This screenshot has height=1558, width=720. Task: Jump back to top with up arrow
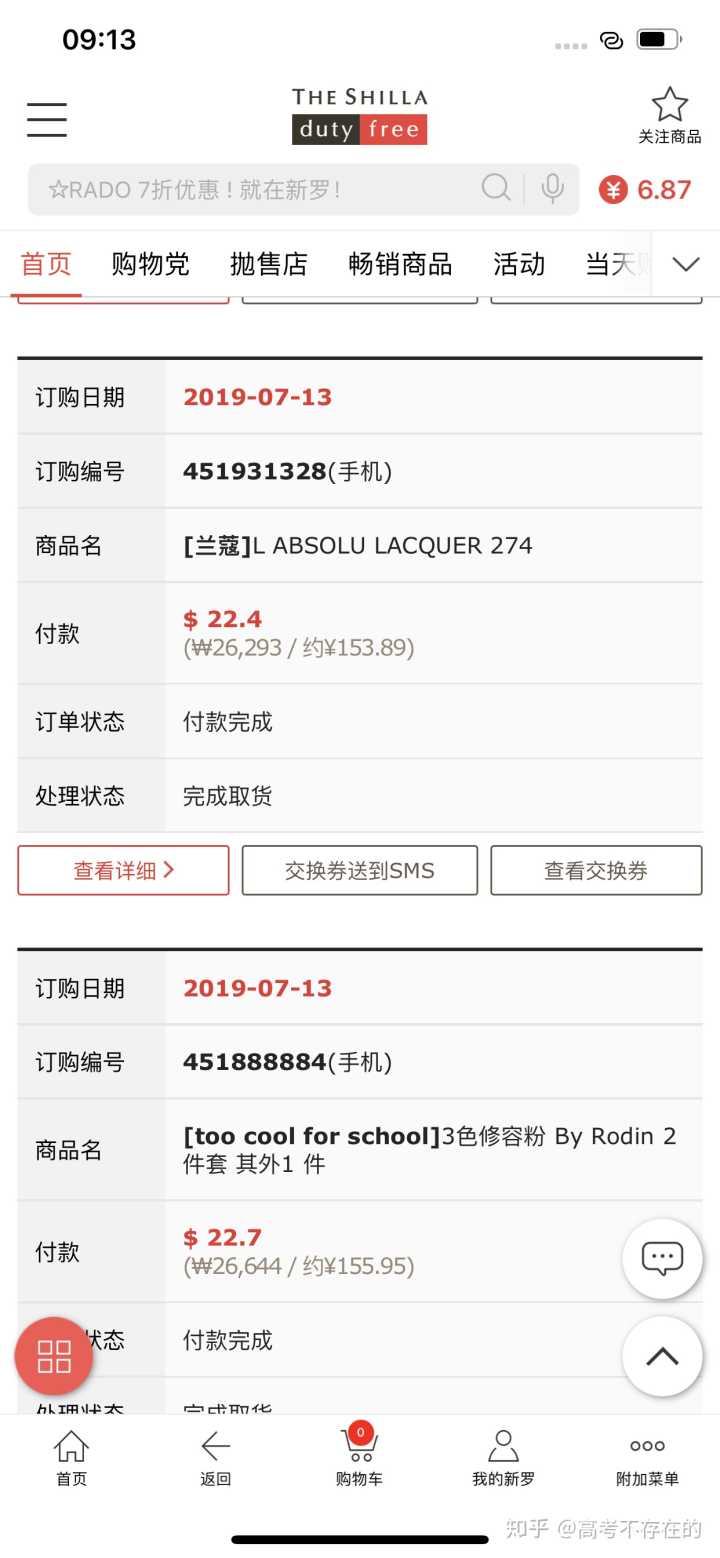pyautogui.click(x=662, y=1356)
